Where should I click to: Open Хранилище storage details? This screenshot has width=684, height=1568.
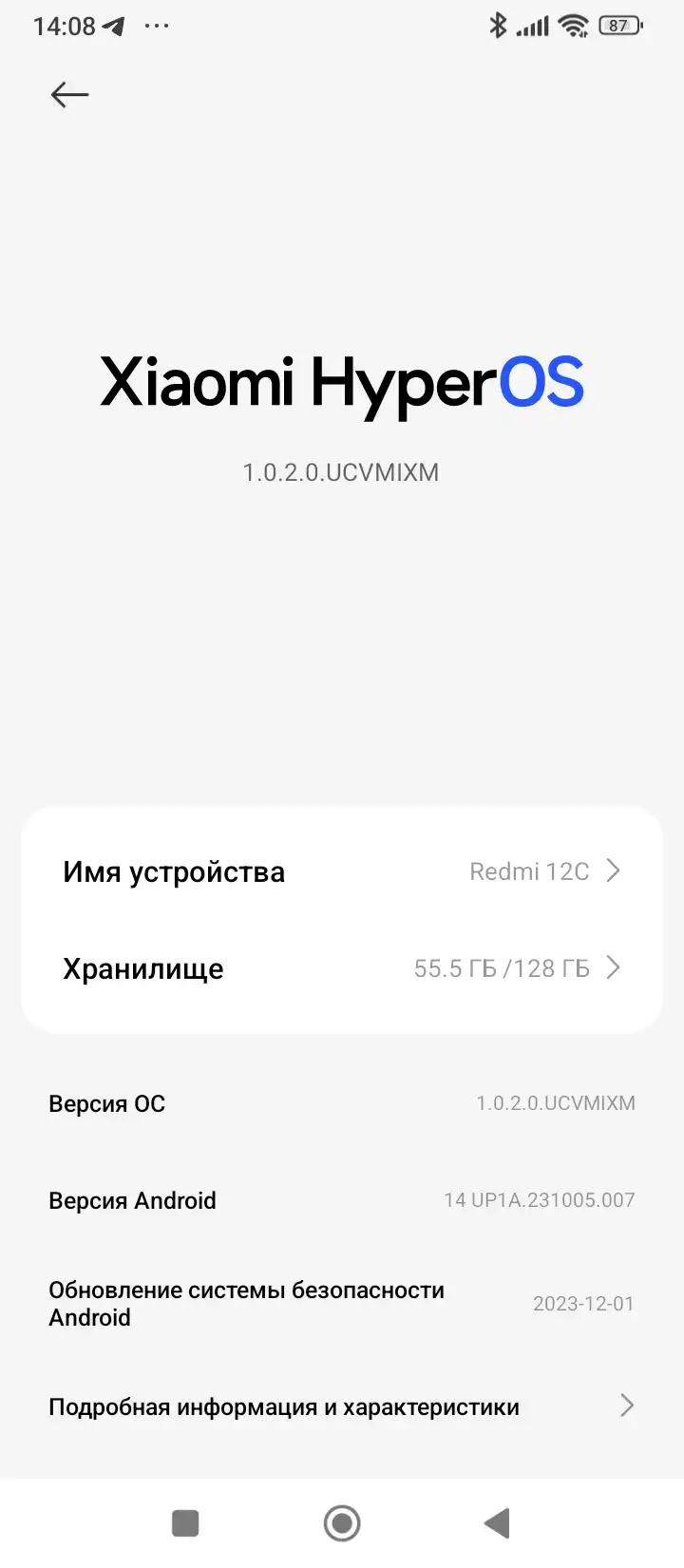point(342,968)
